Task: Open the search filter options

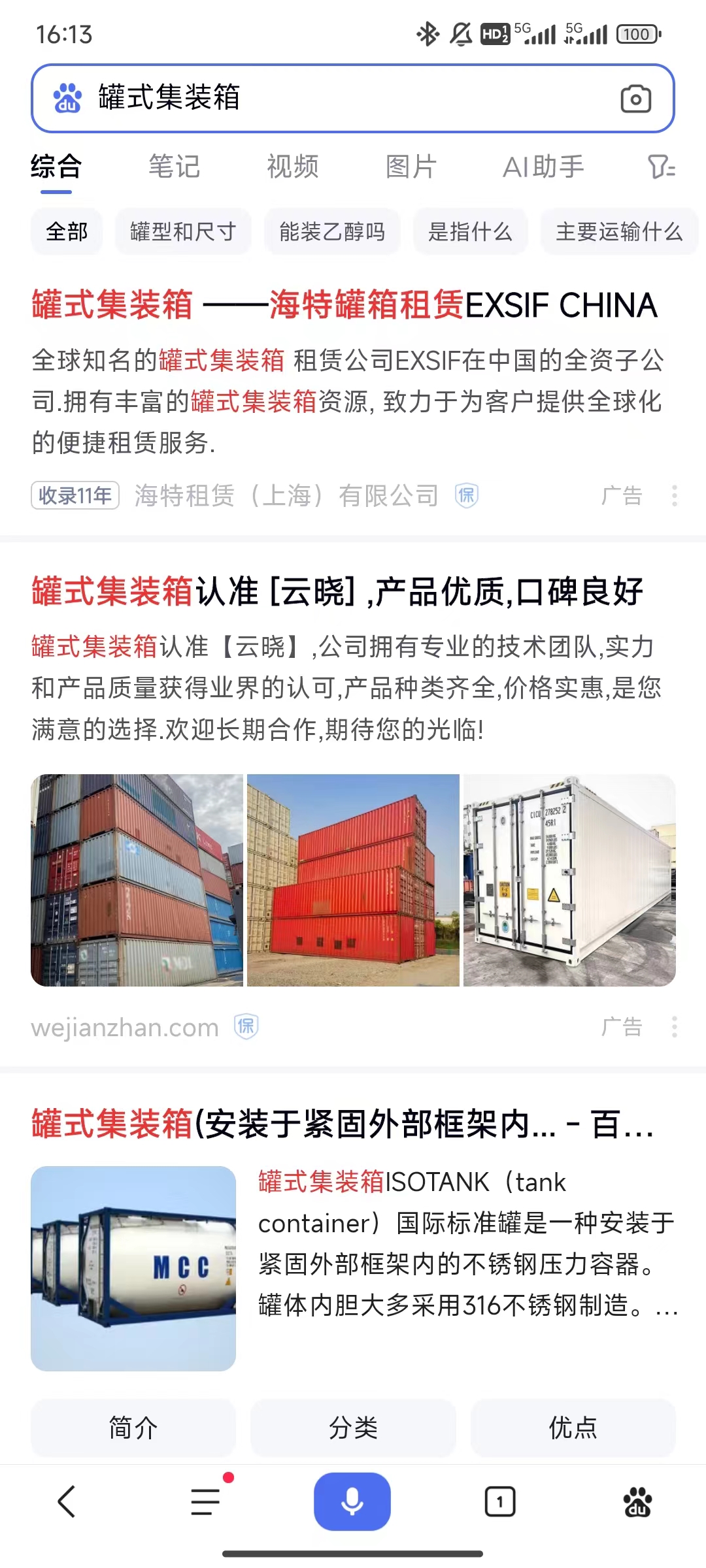Action: pyautogui.click(x=662, y=167)
